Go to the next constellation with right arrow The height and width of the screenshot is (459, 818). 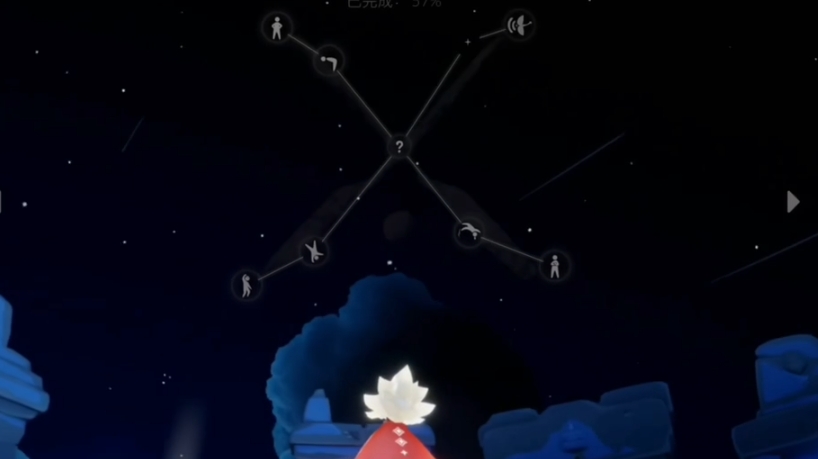pyautogui.click(x=793, y=202)
